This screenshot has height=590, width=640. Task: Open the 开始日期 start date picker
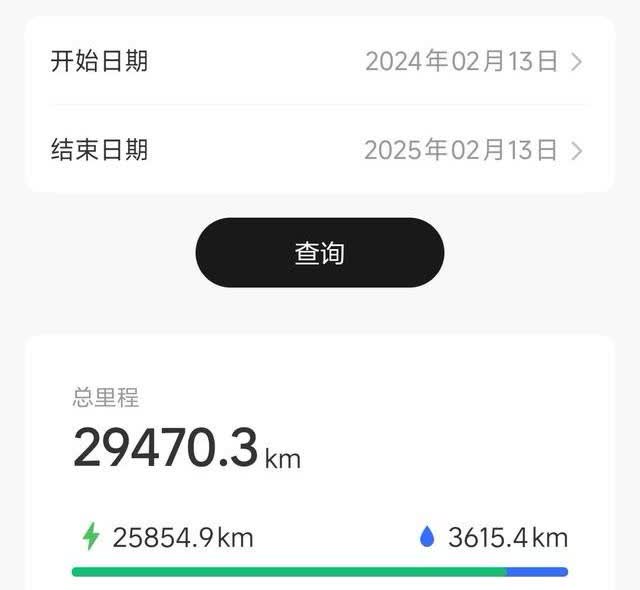tap(472, 61)
